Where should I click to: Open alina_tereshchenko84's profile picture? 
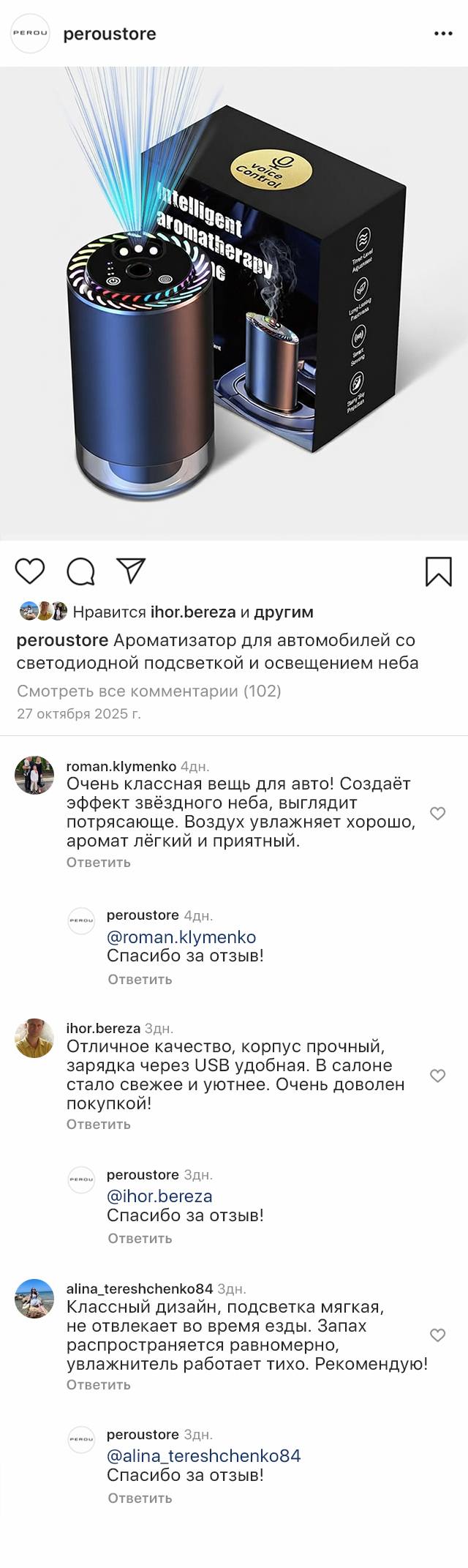click(x=34, y=1298)
